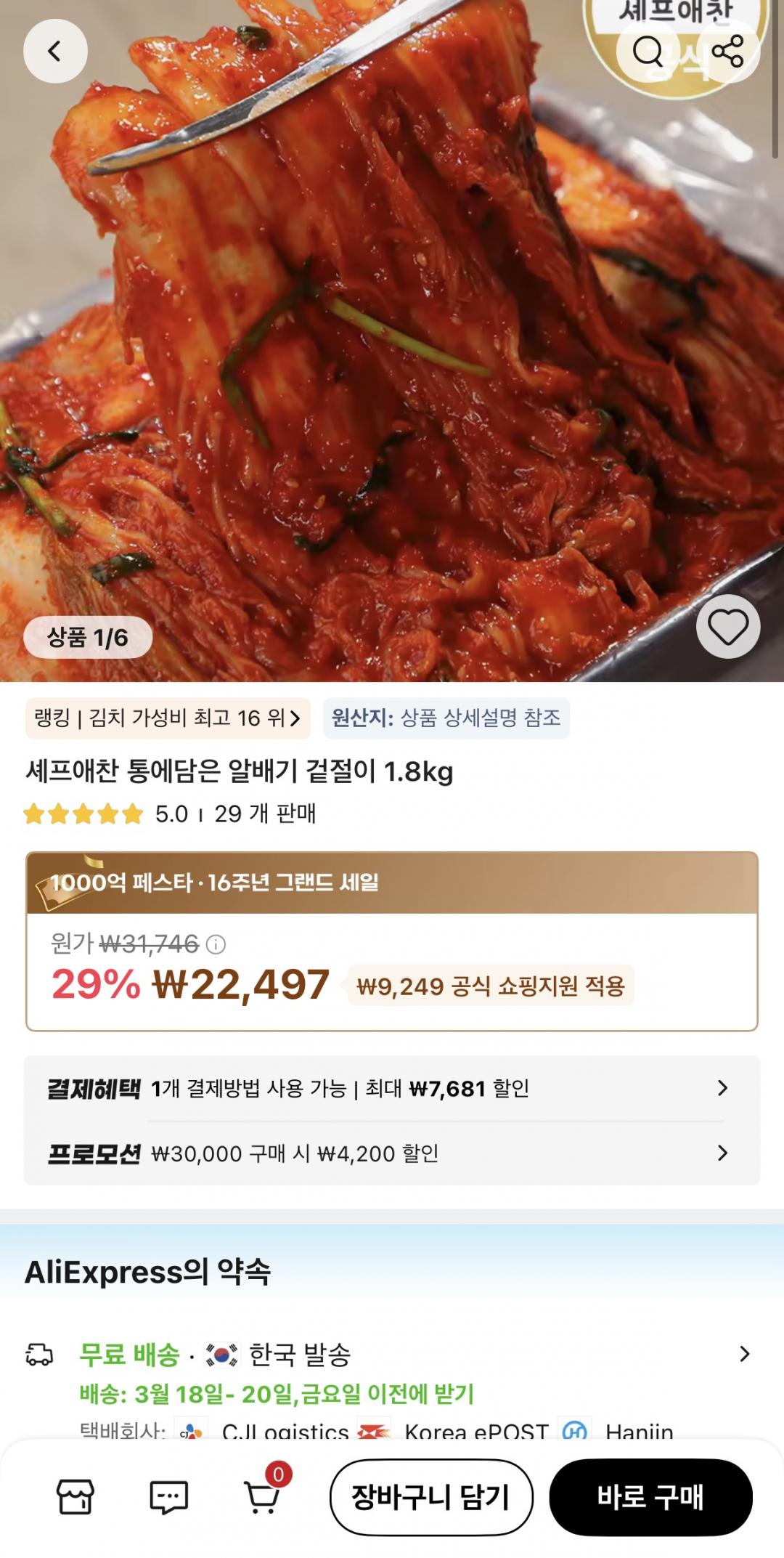This screenshot has width=784, height=1558.
Task: View 원산지 product origin details
Action: [x=446, y=718]
